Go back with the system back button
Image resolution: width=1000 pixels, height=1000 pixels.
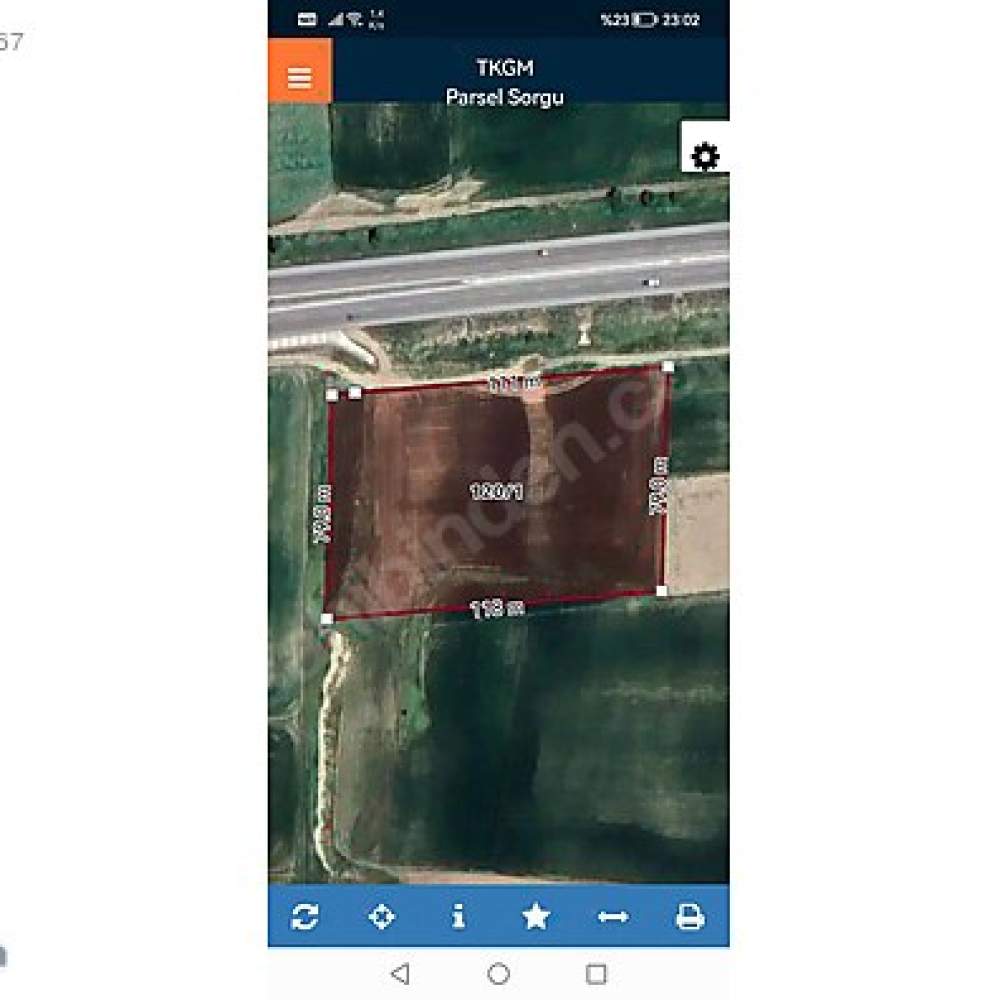pos(400,973)
